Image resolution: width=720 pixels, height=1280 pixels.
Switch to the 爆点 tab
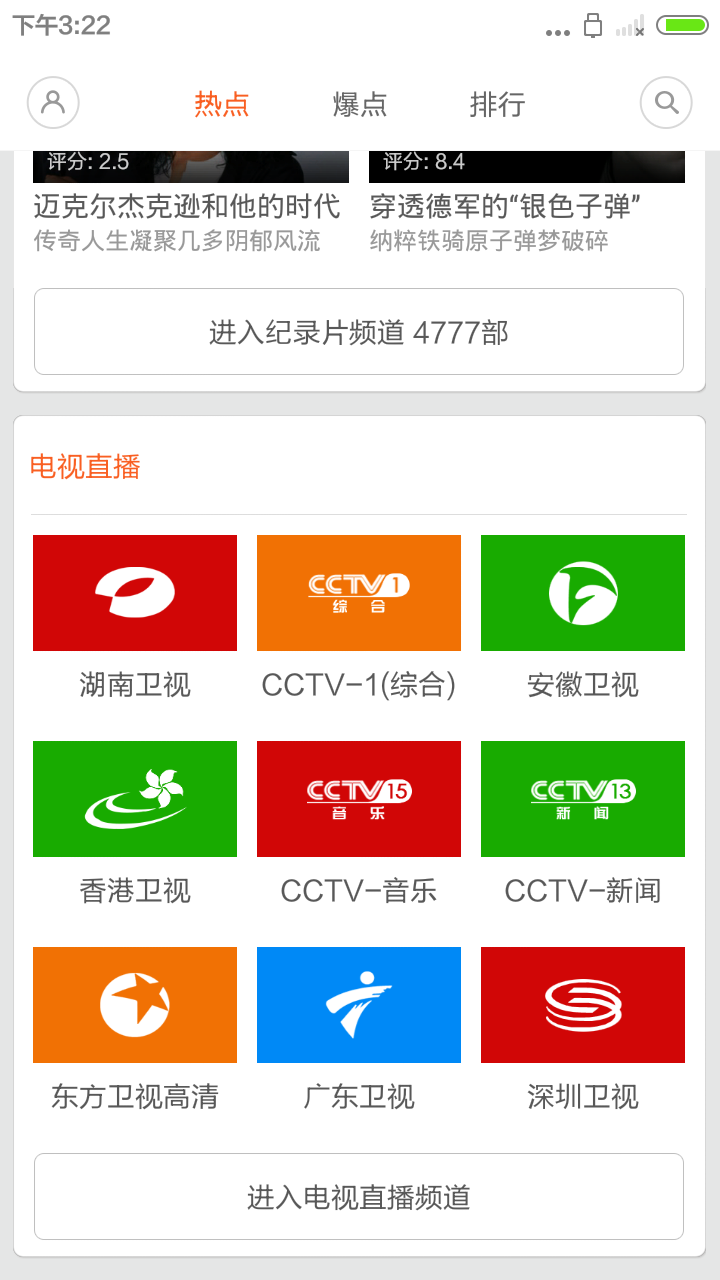[x=359, y=104]
